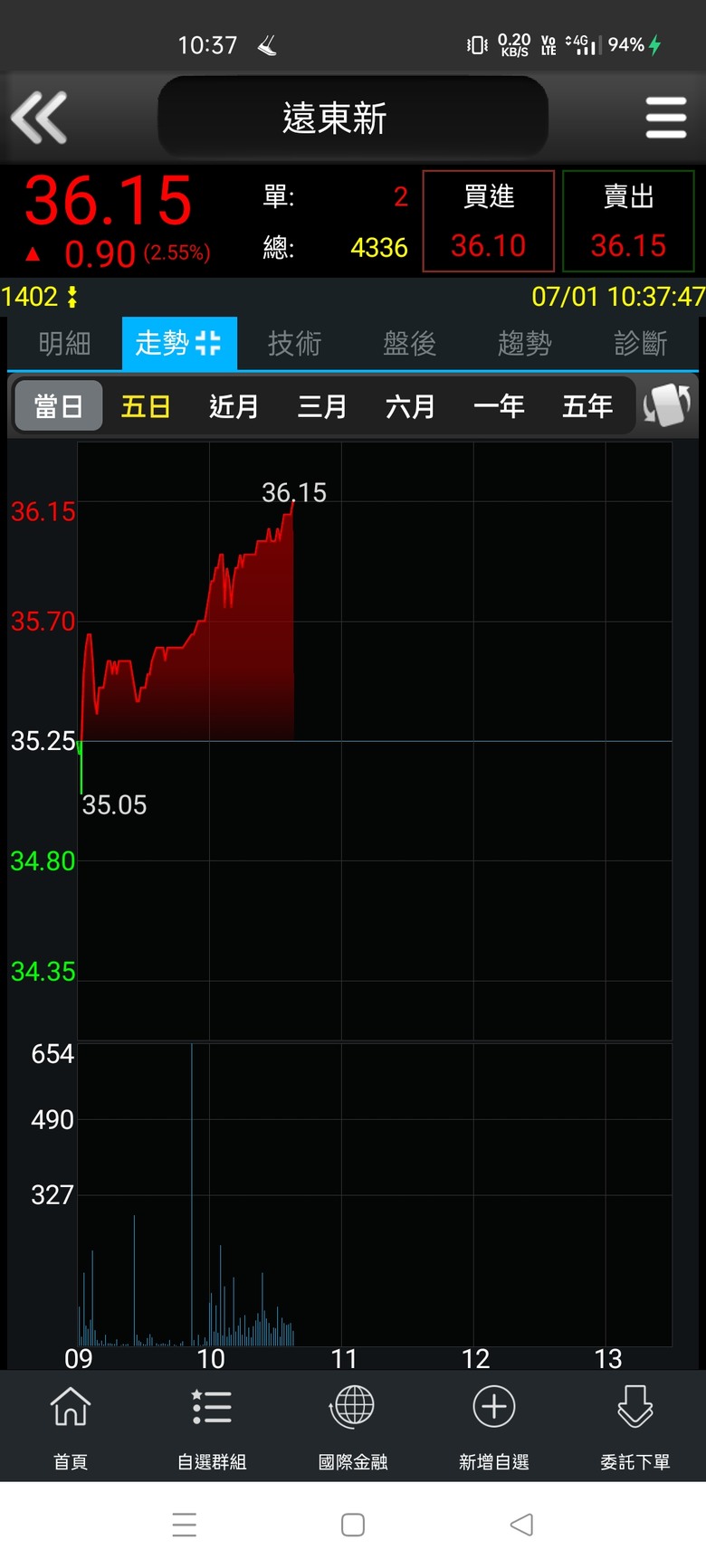Show the 五日 five-day chart

[x=146, y=406]
